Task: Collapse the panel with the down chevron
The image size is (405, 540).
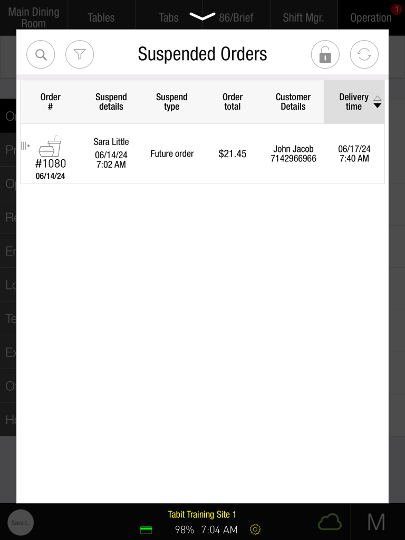Action: pyautogui.click(x=202, y=17)
